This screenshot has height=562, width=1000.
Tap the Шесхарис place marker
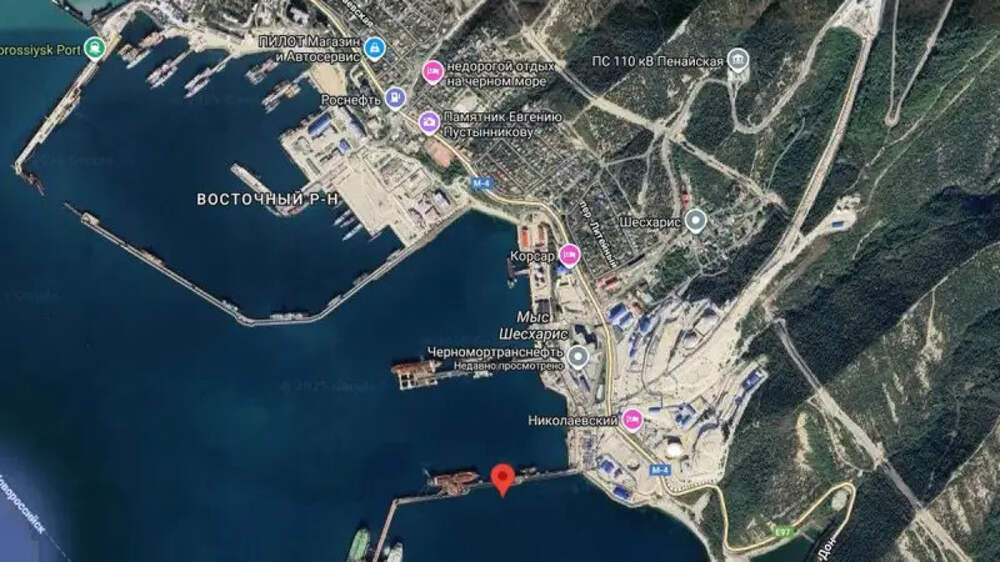coord(695,221)
